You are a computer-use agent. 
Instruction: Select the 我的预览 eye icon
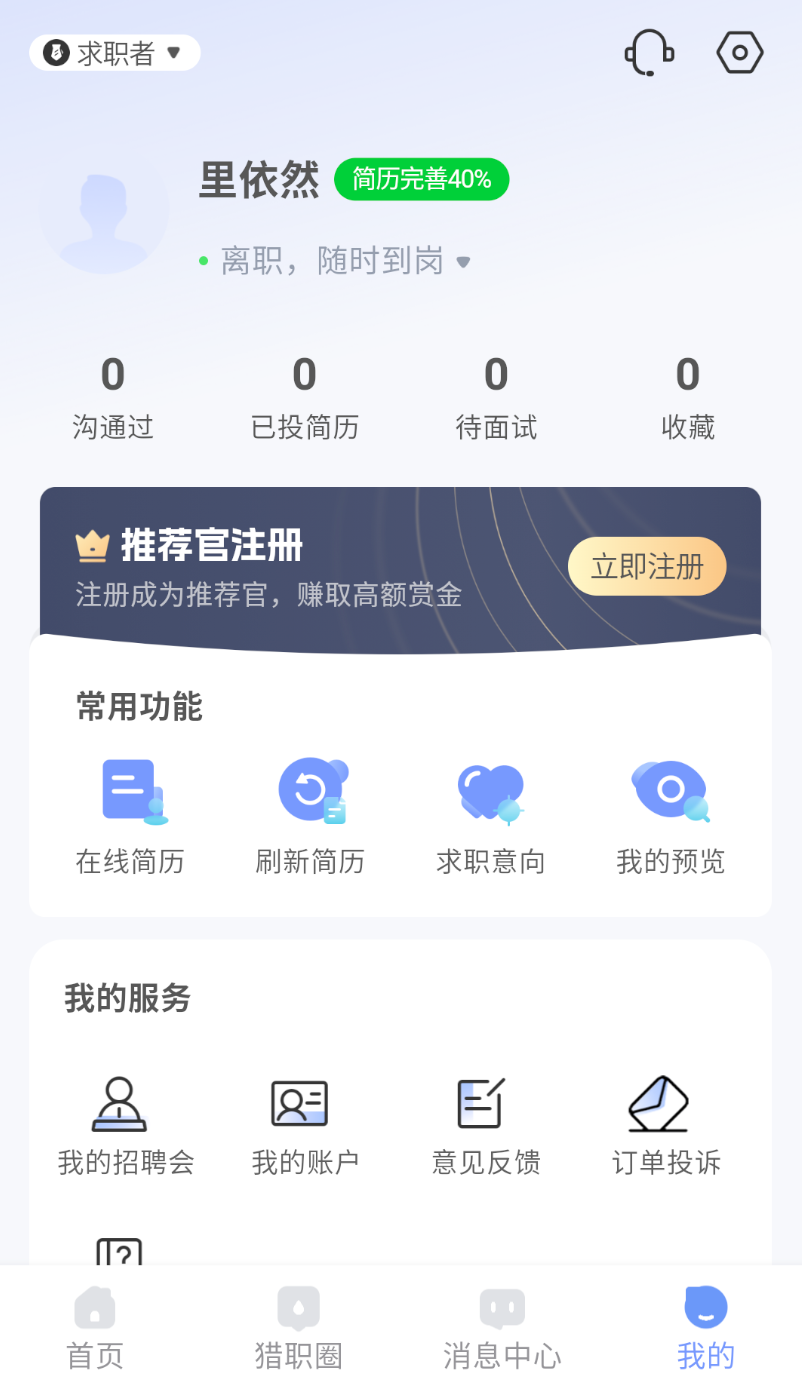[x=671, y=790]
